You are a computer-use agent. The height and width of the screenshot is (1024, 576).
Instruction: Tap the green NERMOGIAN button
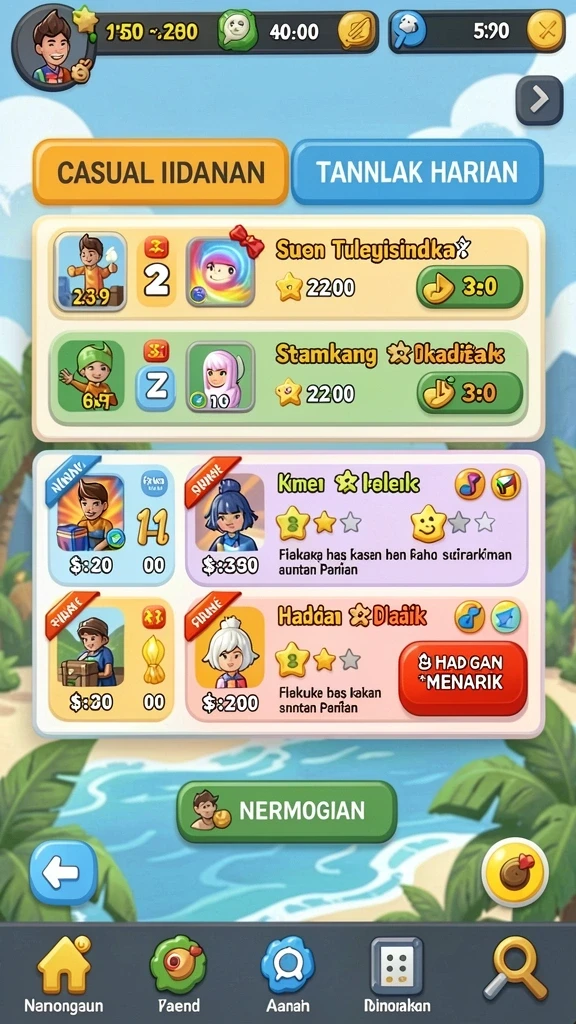pos(287,811)
